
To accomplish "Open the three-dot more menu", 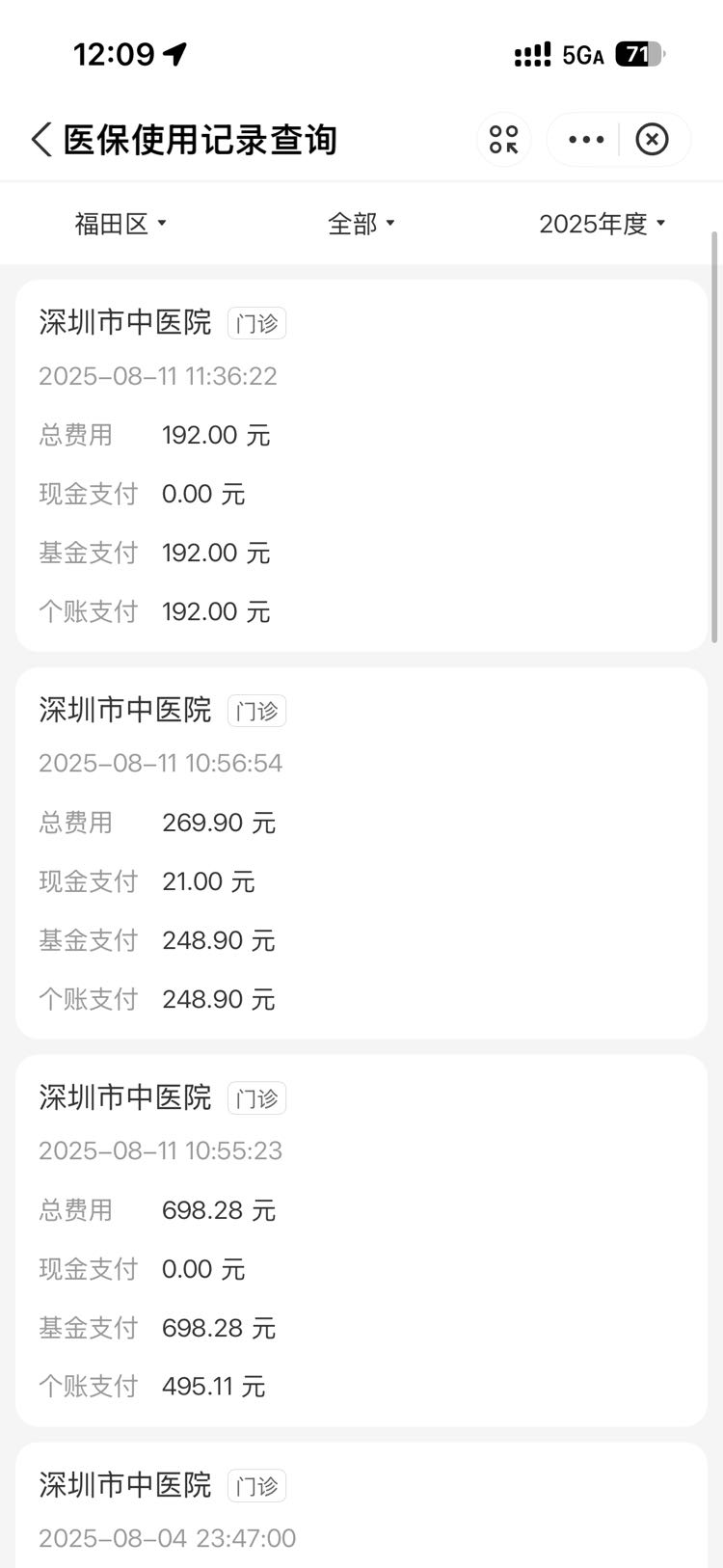I will tap(586, 140).
